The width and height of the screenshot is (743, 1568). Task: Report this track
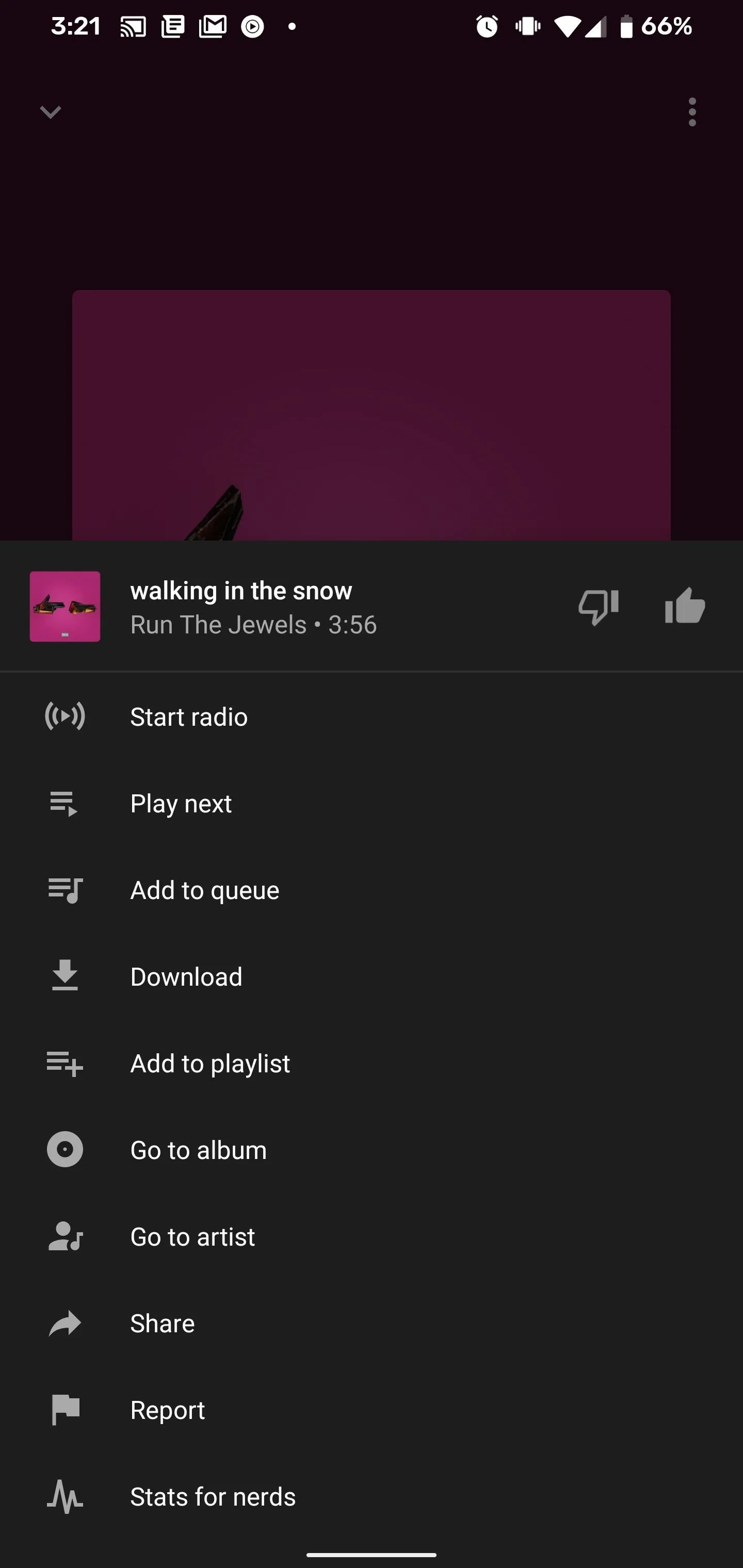[x=372, y=1410]
